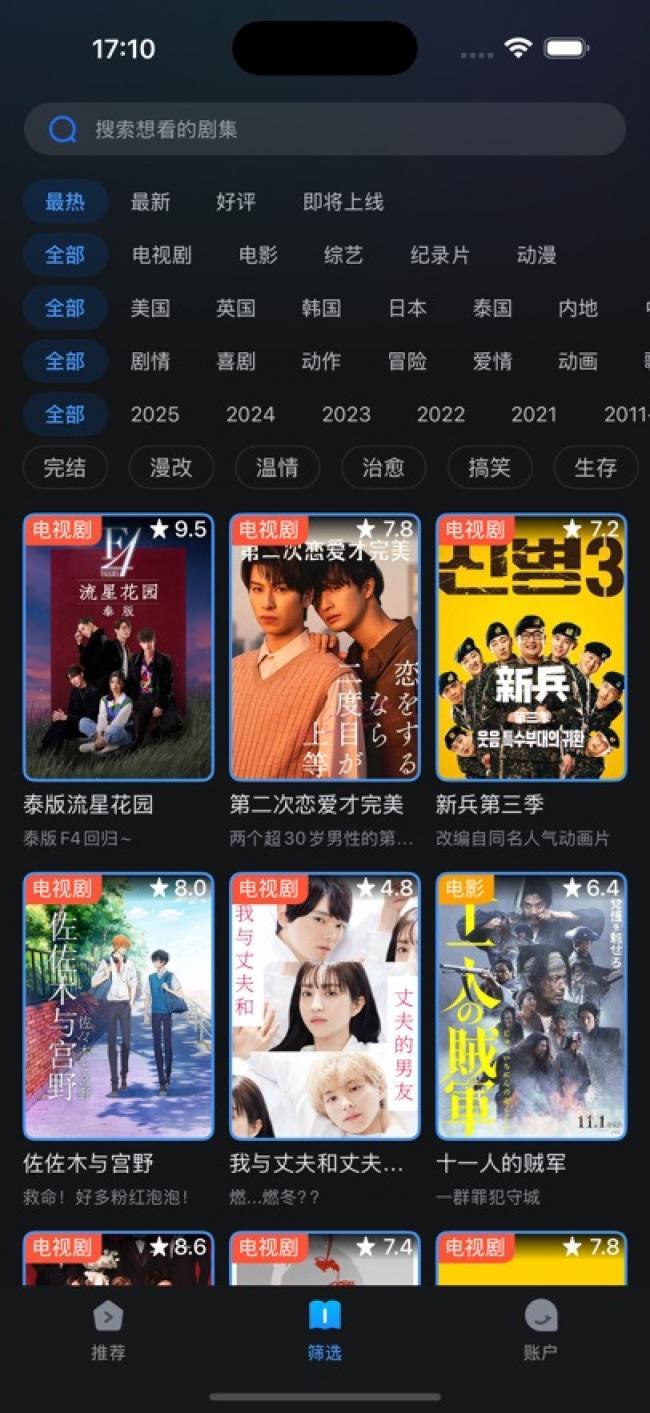Go to the 账户 tab
The image size is (650, 1413).
coord(540,1330)
